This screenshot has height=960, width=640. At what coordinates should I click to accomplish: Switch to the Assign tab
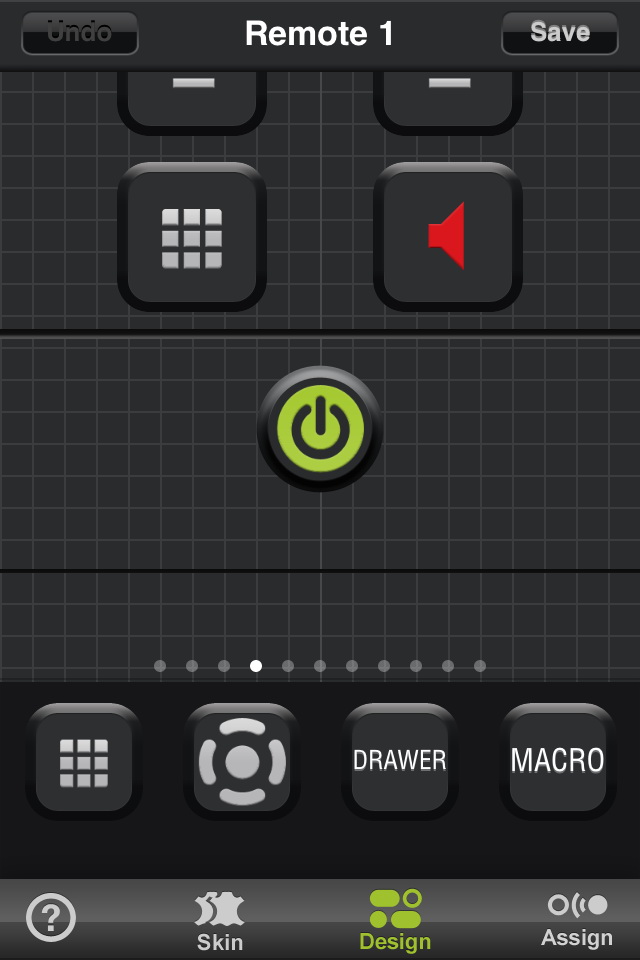click(577, 920)
